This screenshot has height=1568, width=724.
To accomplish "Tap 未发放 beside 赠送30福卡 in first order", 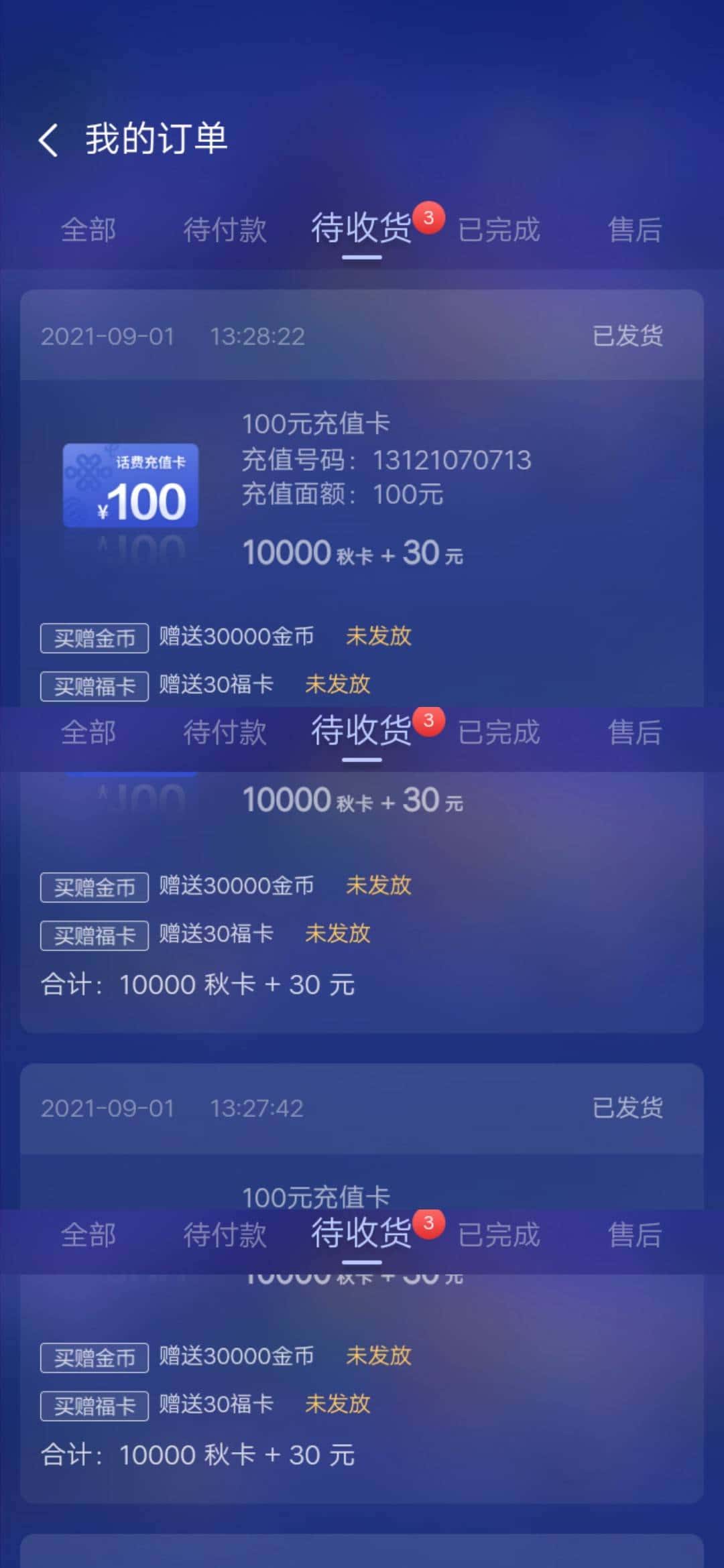I will point(338,685).
